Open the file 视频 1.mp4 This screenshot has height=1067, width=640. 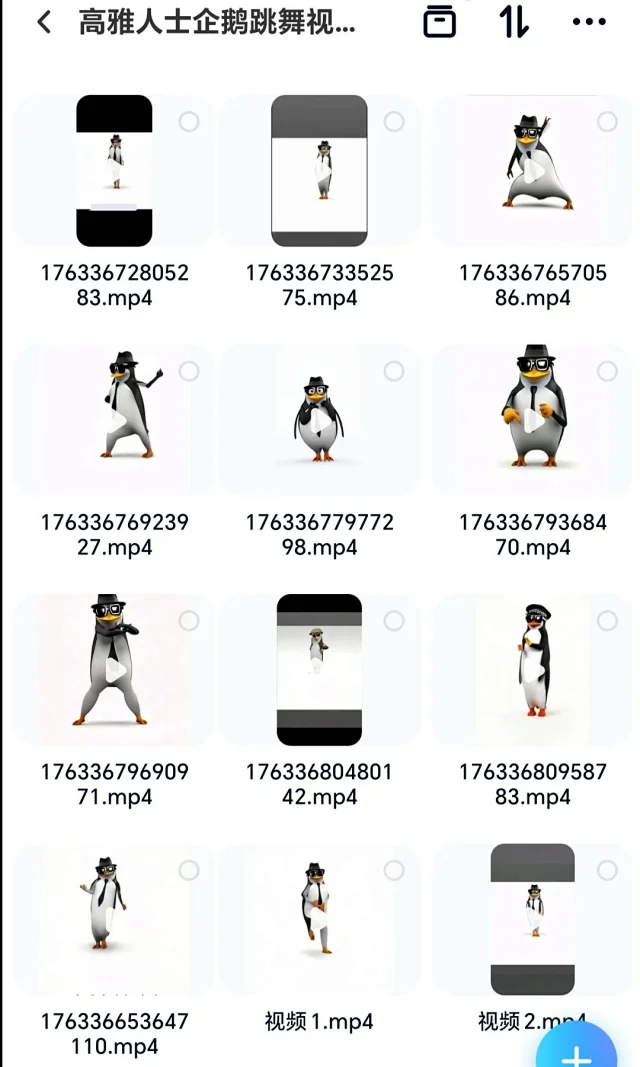point(319,920)
